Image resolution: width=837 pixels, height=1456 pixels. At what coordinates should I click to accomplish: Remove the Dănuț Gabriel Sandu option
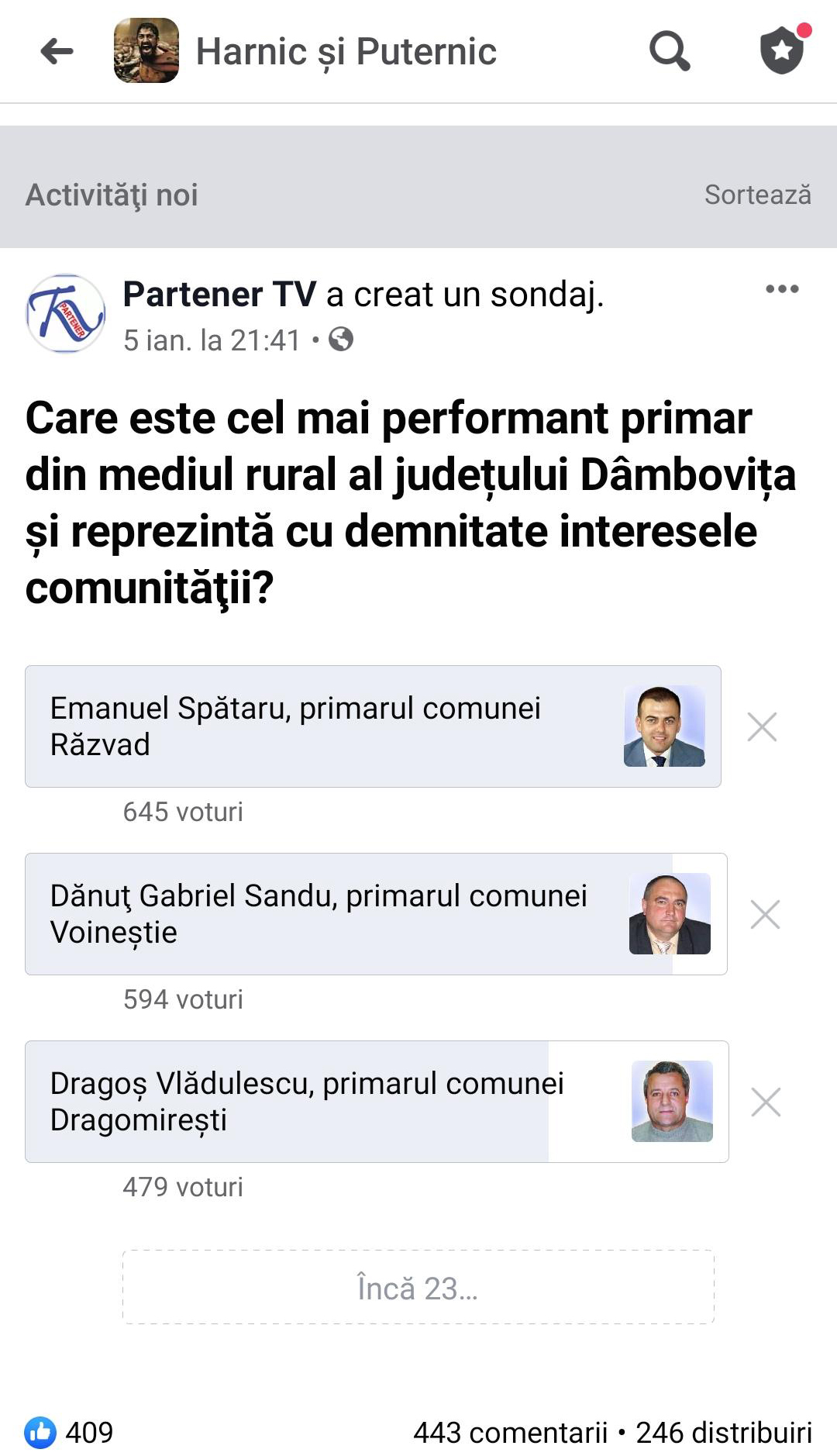tap(765, 915)
